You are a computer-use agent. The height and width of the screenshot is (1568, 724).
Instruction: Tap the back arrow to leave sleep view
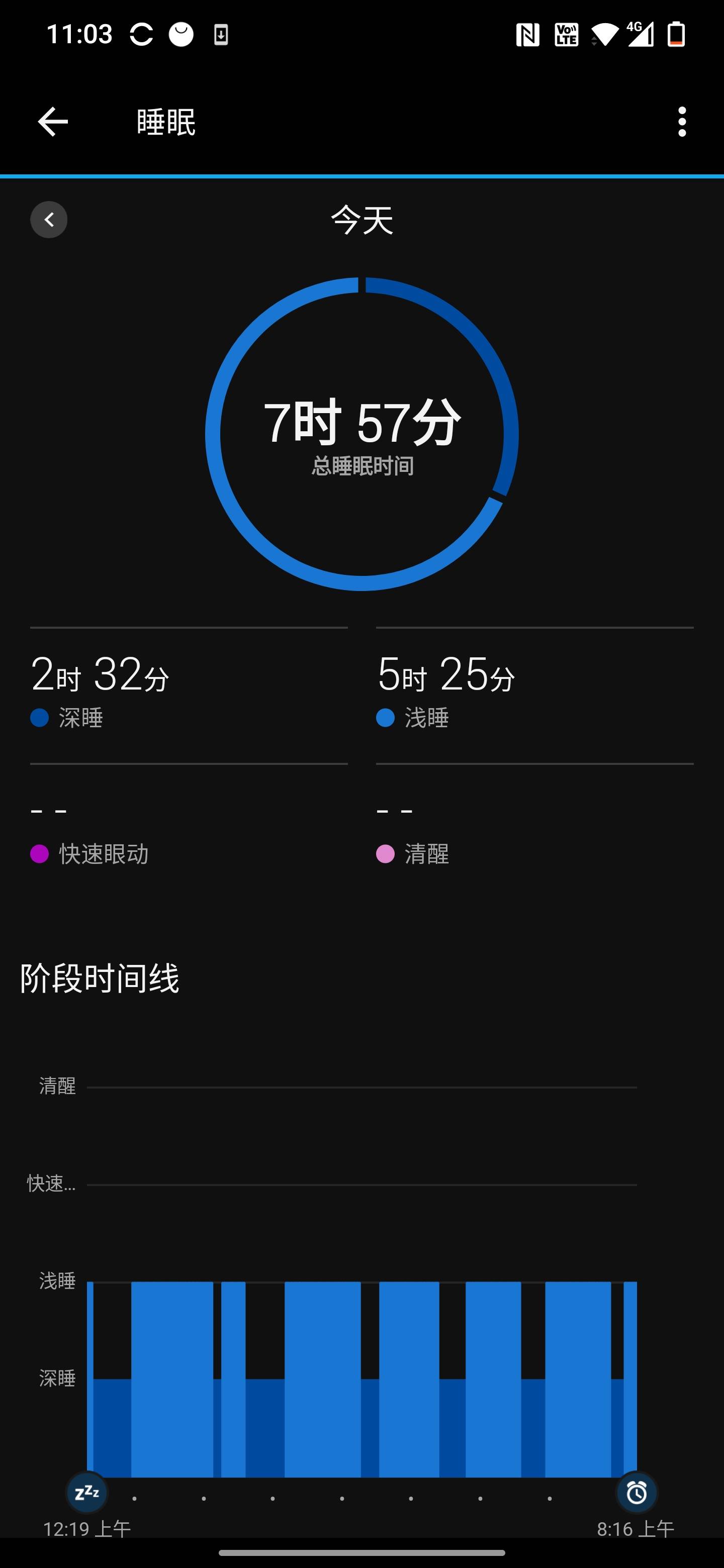[52, 121]
